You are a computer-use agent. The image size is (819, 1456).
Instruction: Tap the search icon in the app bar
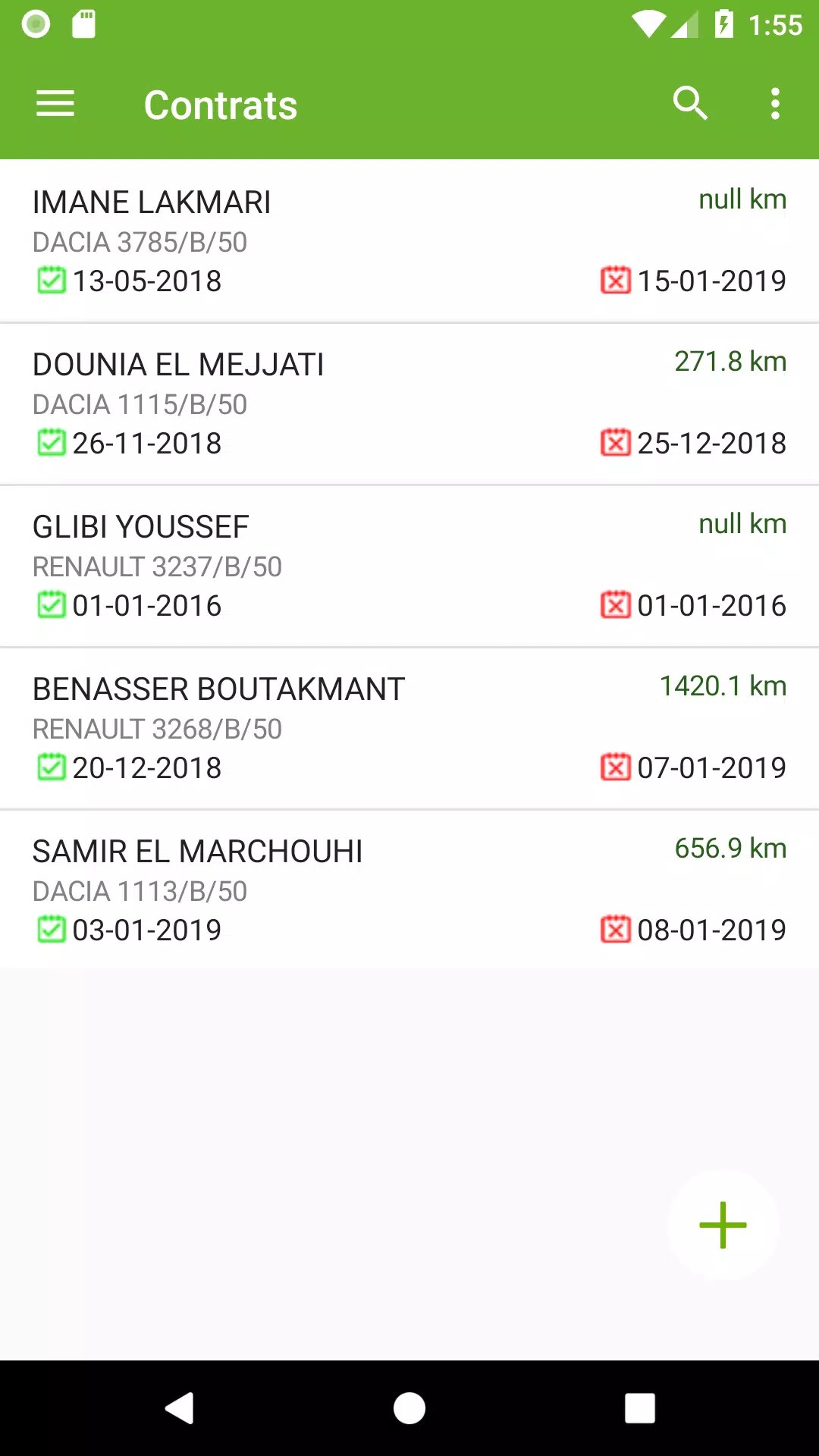tap(690, 104)
